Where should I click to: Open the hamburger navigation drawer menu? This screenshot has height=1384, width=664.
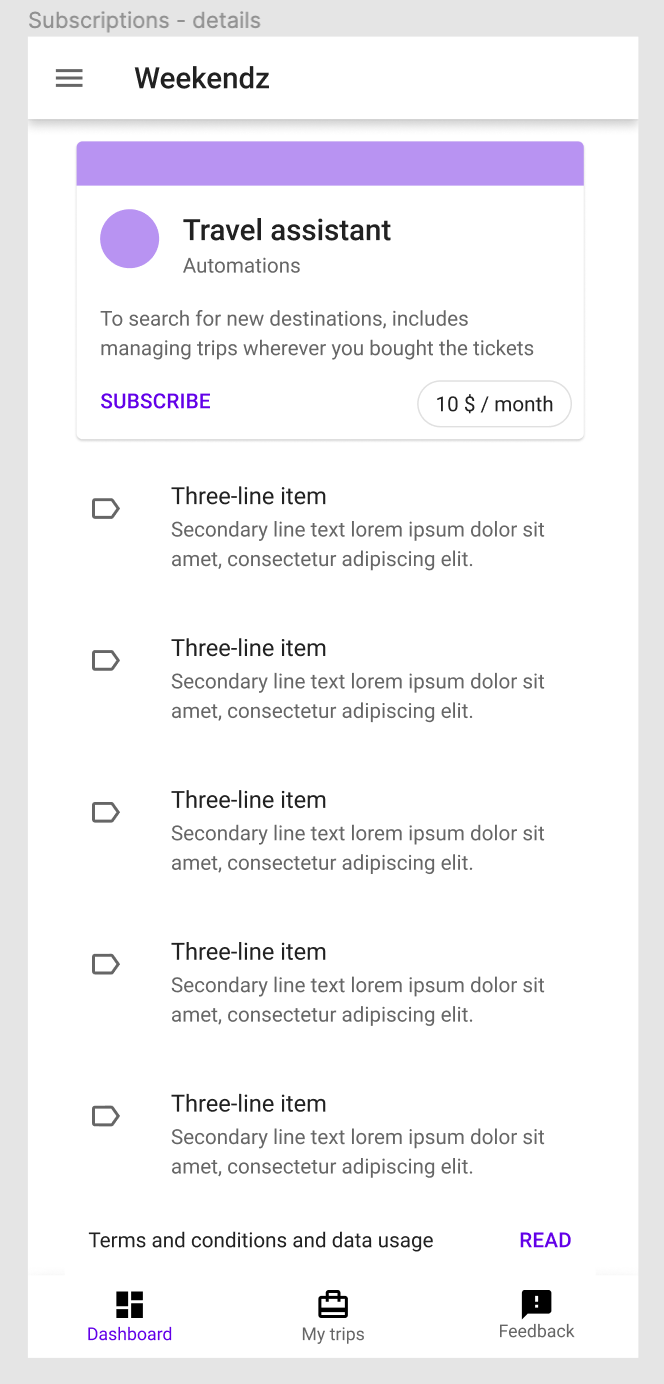[x=69, y=78]
